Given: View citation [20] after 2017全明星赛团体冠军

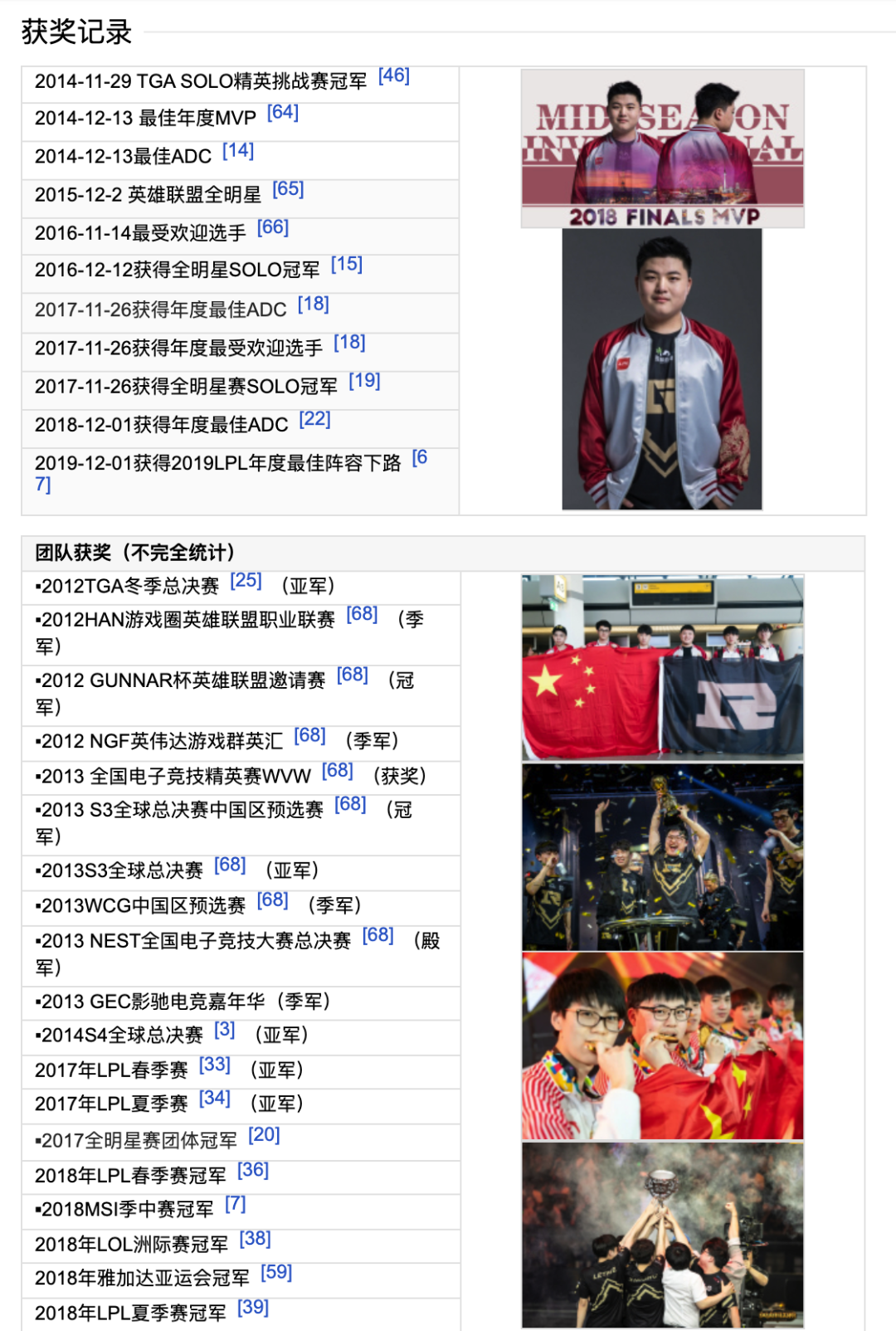Looking at the screenshot, I should coord(264,1134).
